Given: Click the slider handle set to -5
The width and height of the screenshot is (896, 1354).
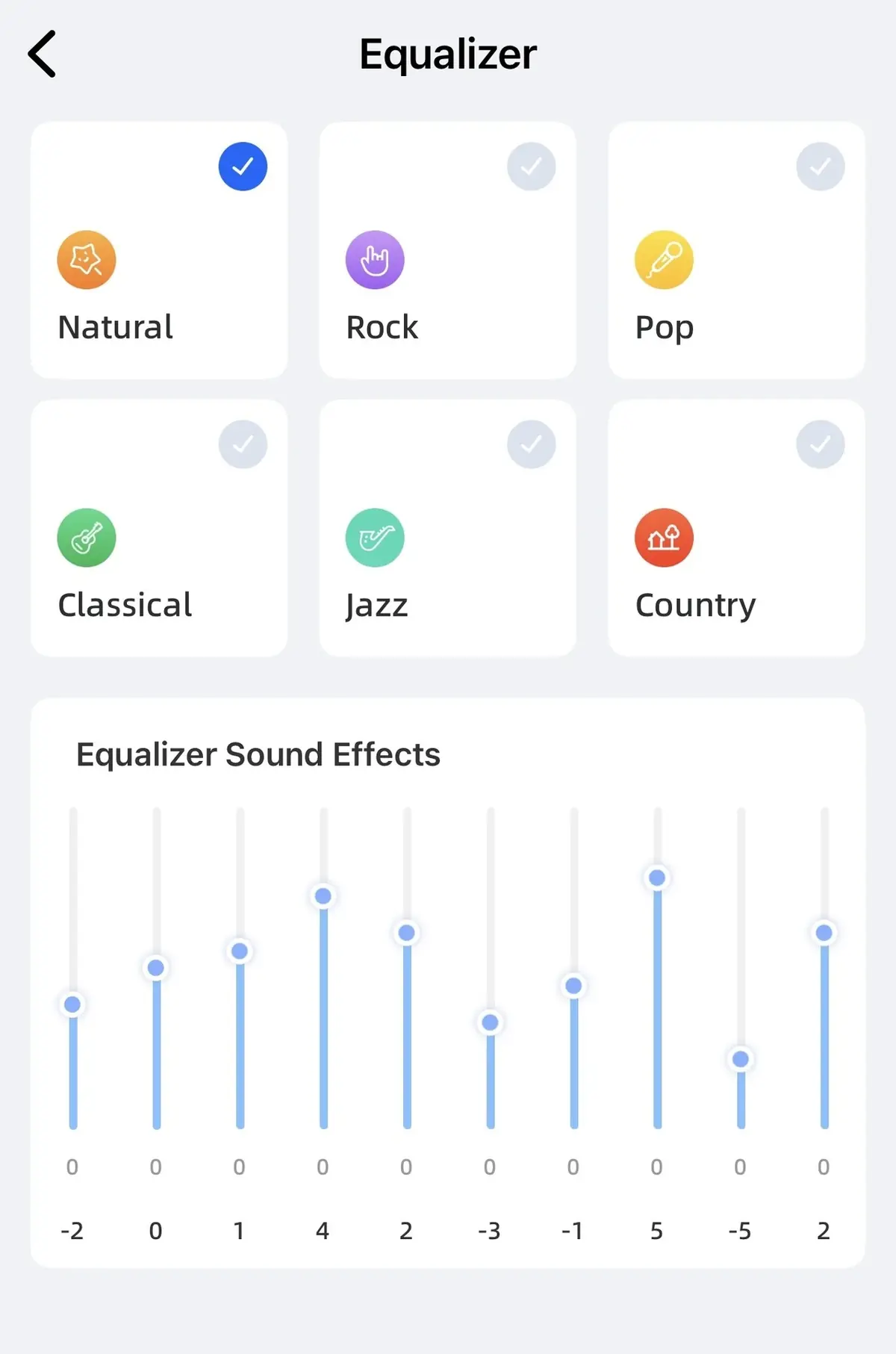Looking at the screenshot, I should tap(741, 1058).
